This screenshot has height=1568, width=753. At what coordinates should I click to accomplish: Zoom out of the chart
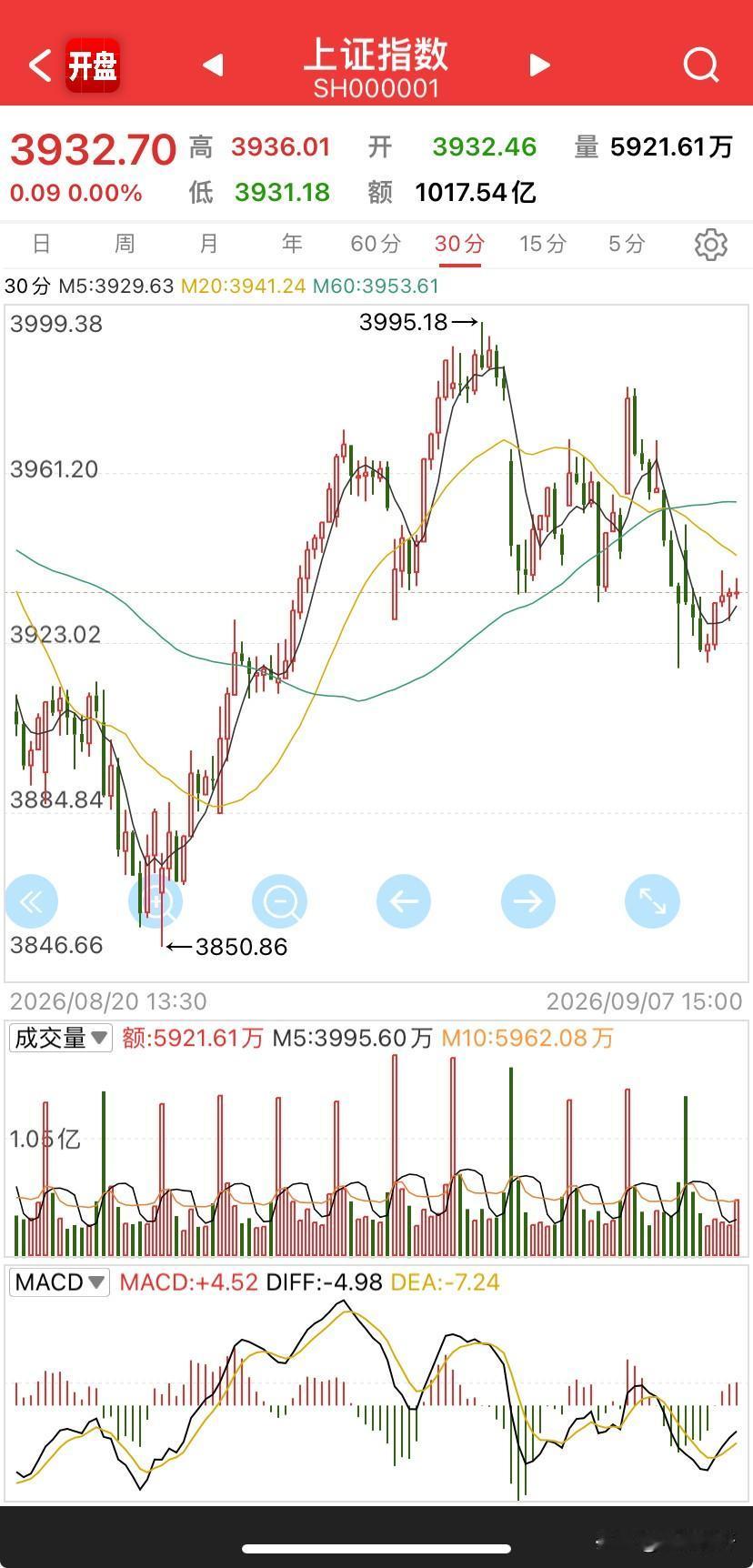coord(279,901)
